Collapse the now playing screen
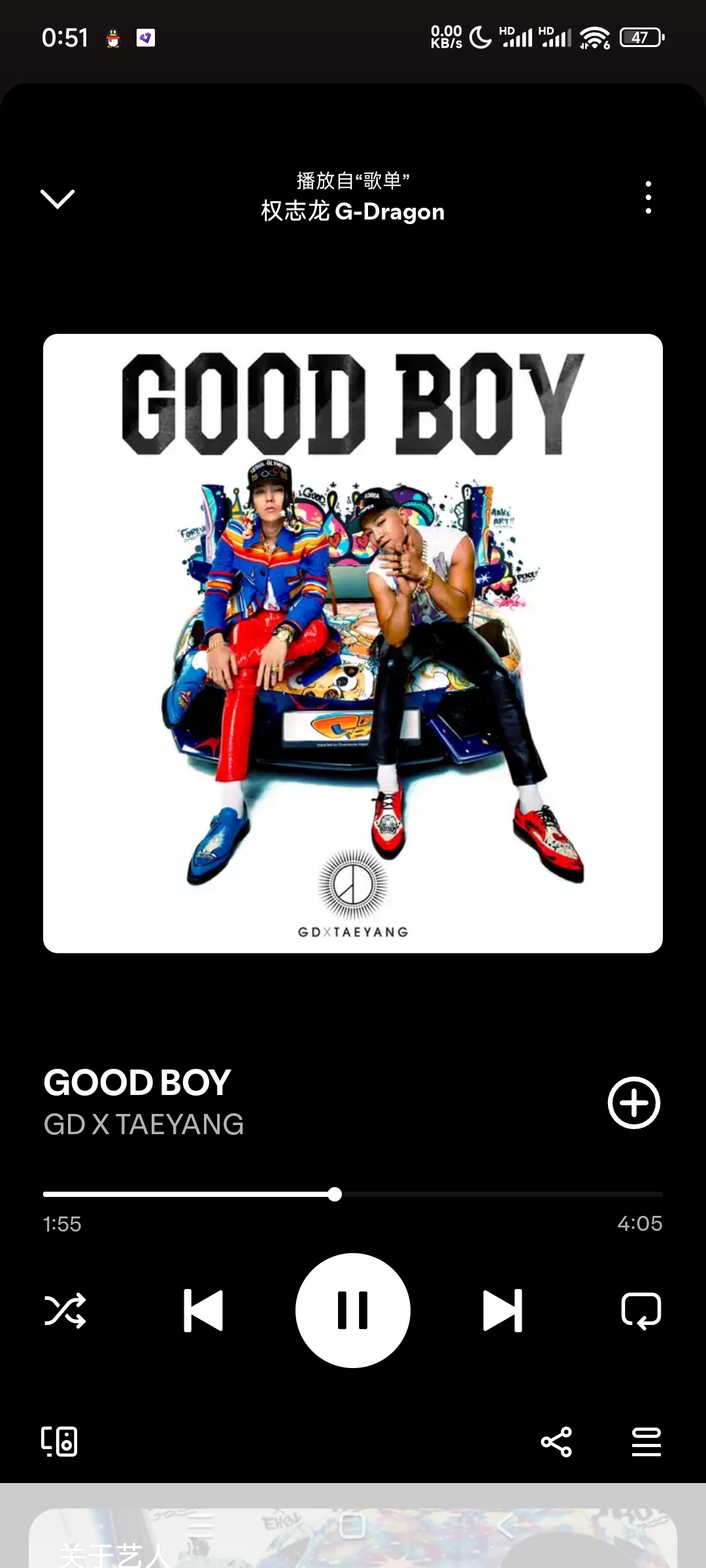This screenshot has height=1568, width=706. [58, 199]
